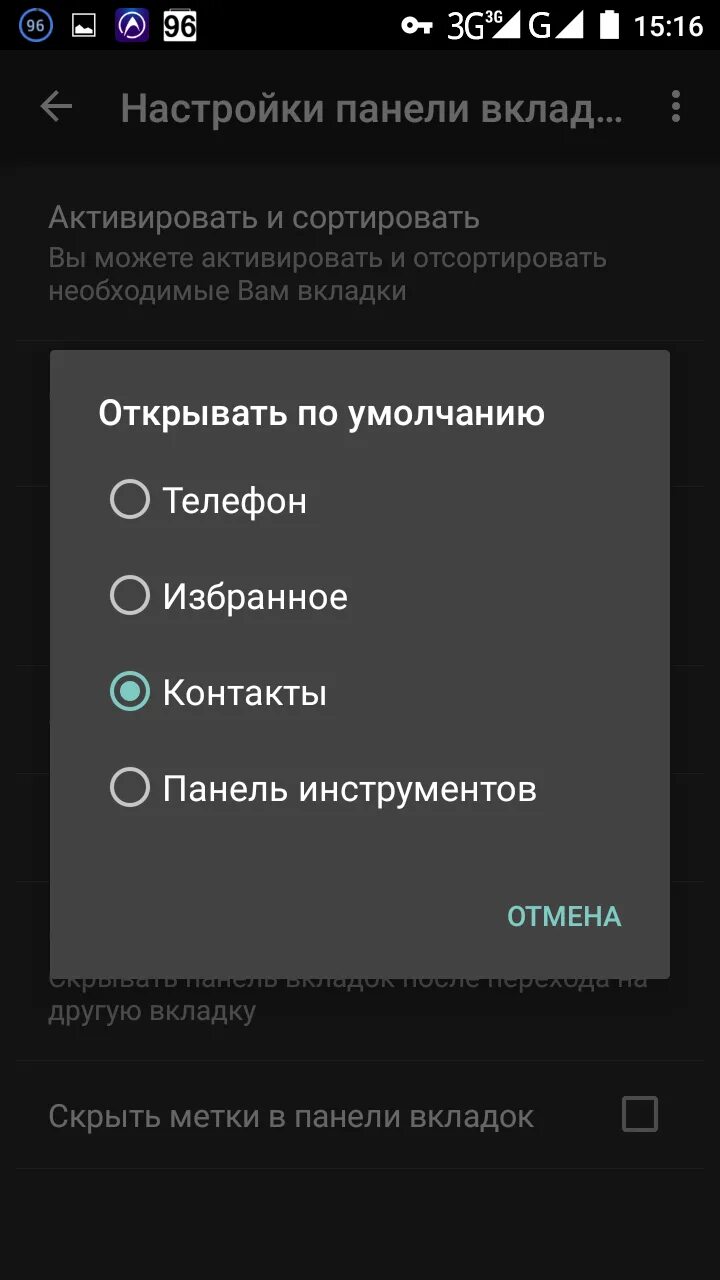Screen dimensions: 720x1280
Task: Pick Панель инструментов as the default
Action: [360, 789]
